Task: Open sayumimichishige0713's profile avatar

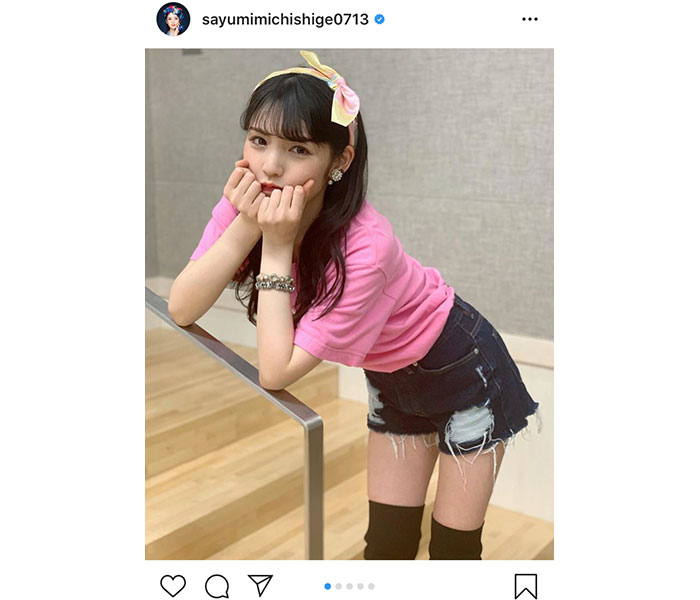Action: coord(173,19)
